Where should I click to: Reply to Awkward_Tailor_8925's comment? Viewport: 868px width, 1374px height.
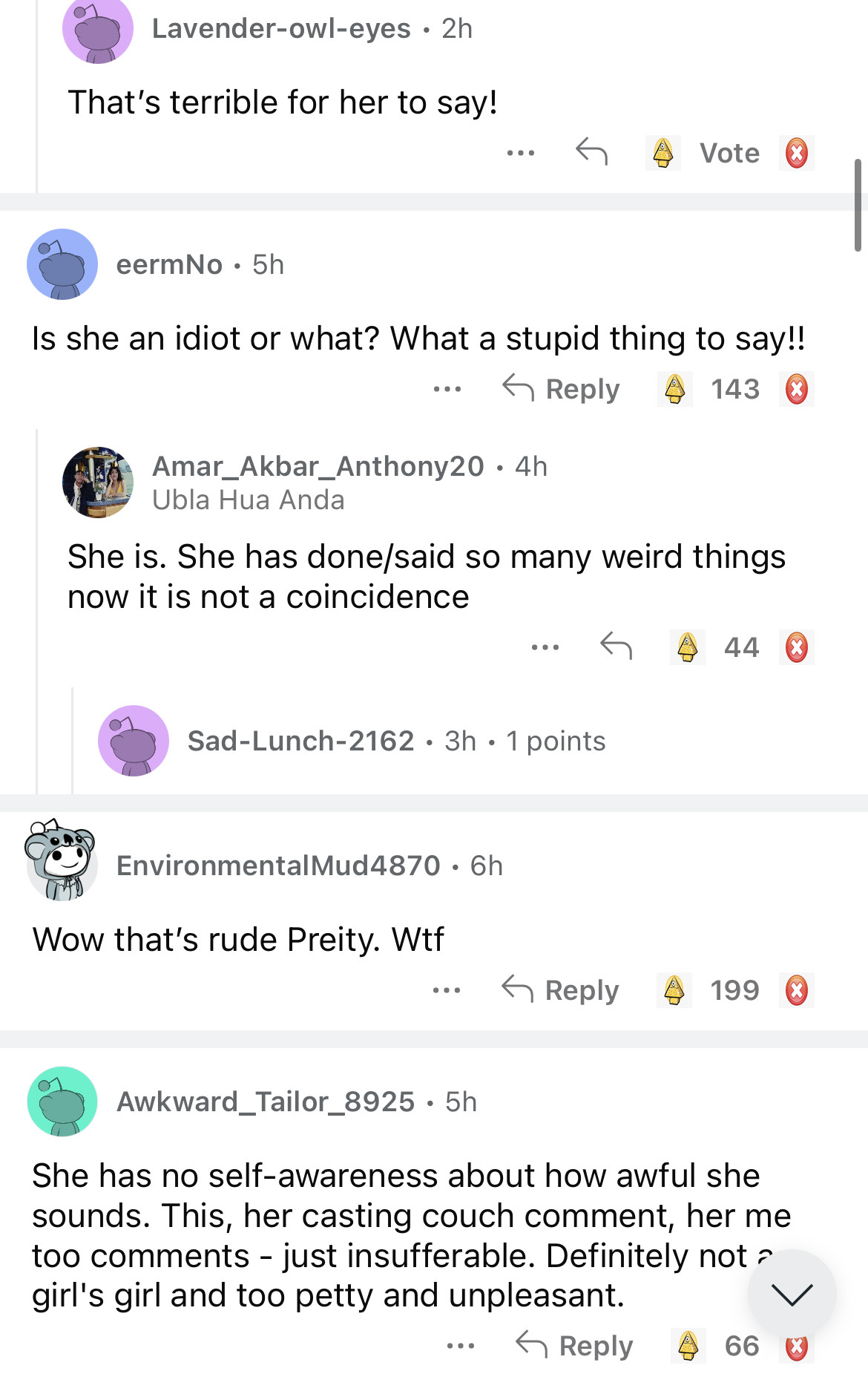coord(574,1345)
